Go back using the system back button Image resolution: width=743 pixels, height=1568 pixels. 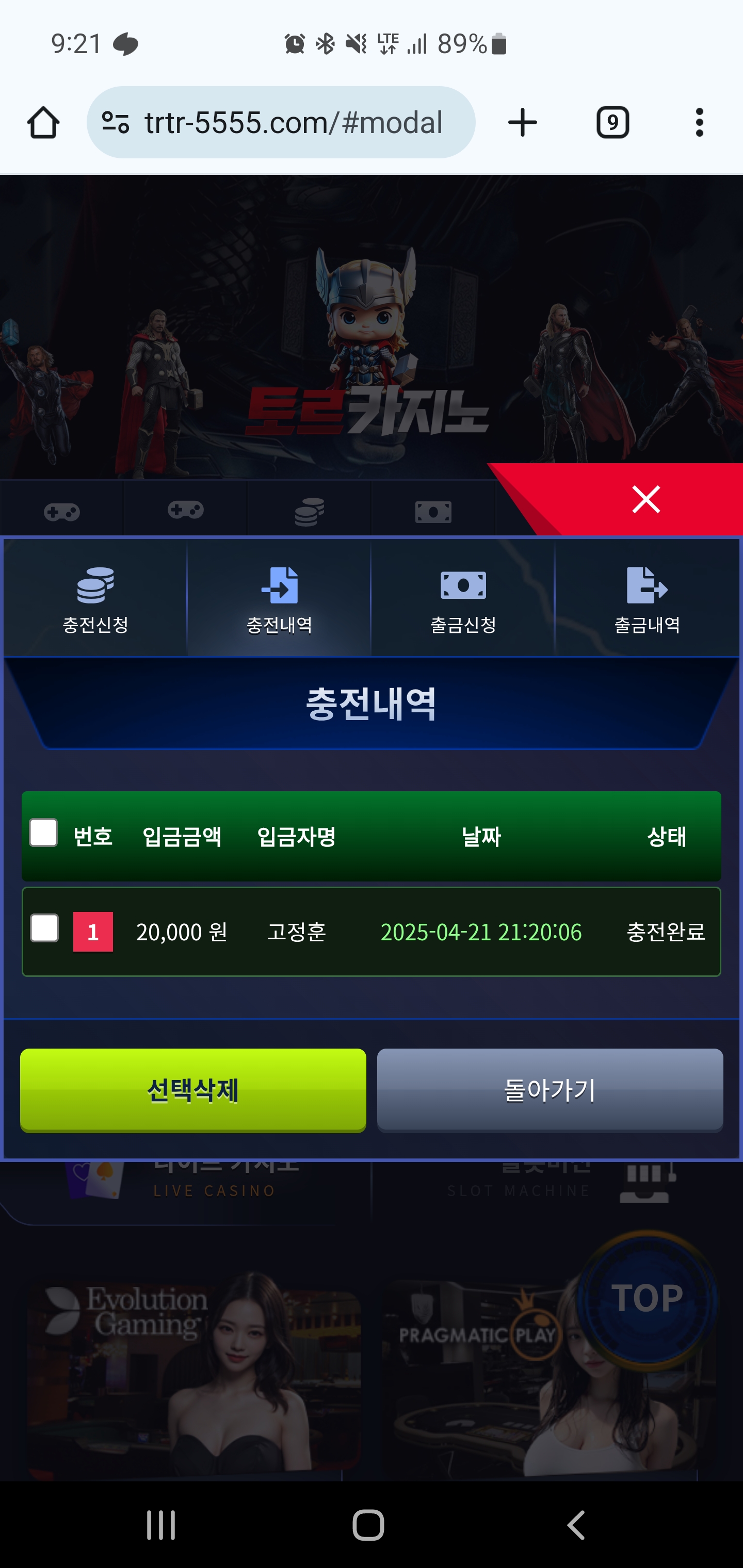pos(575,1525)
